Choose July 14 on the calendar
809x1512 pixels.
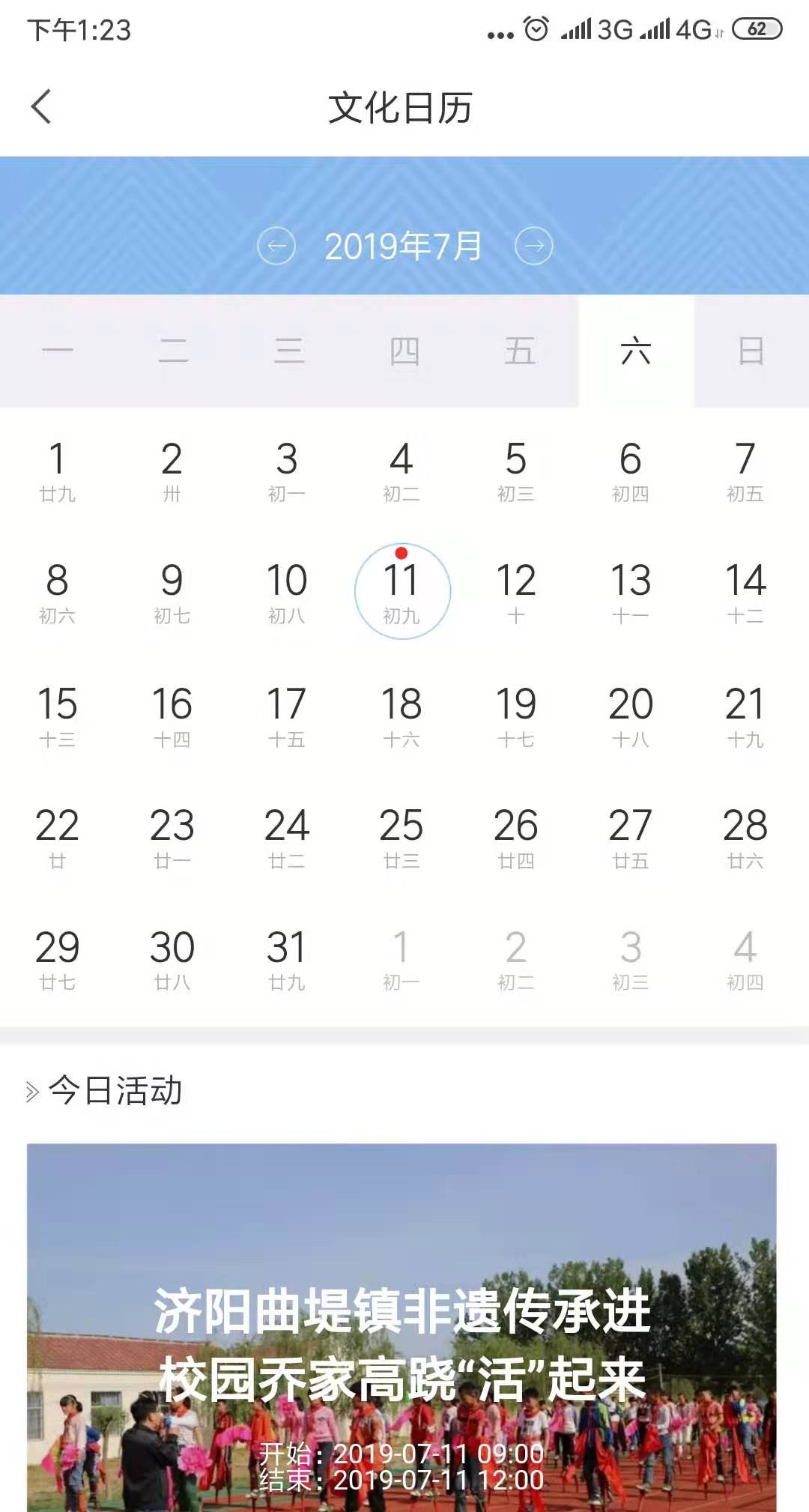point(745,592)
